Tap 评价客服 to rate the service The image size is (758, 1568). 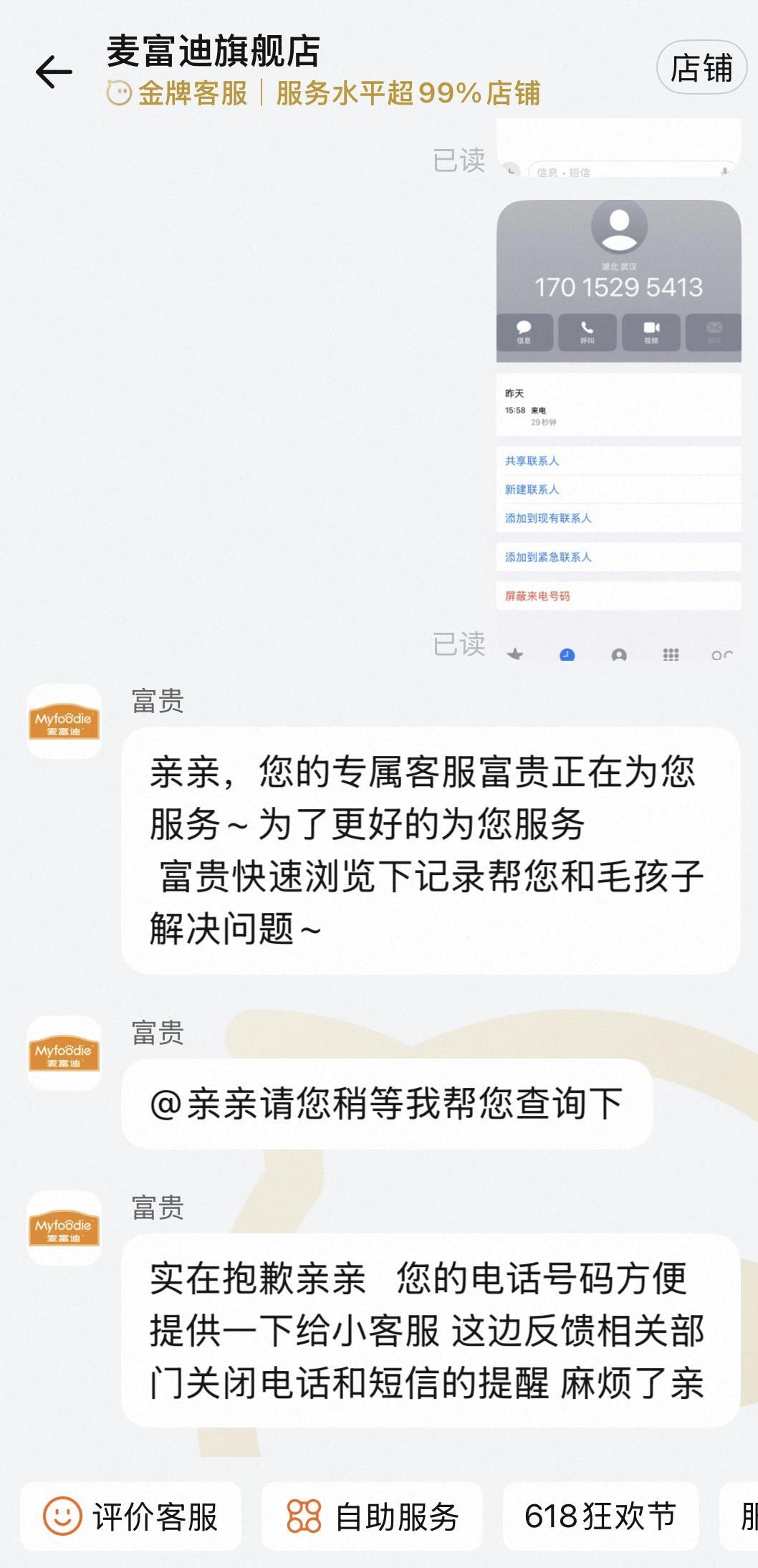pos(131,1516)
